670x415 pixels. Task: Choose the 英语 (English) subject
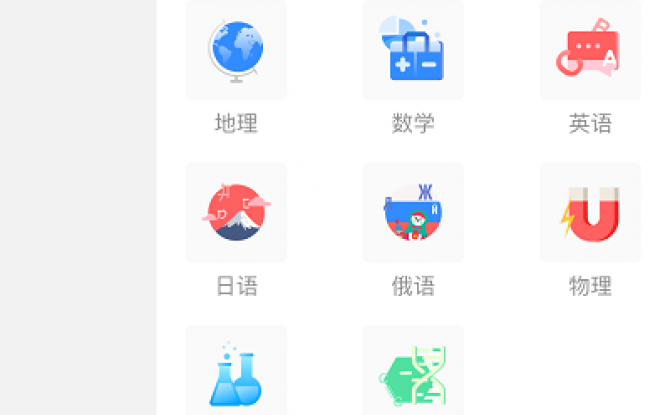click(x=590, y=50)
